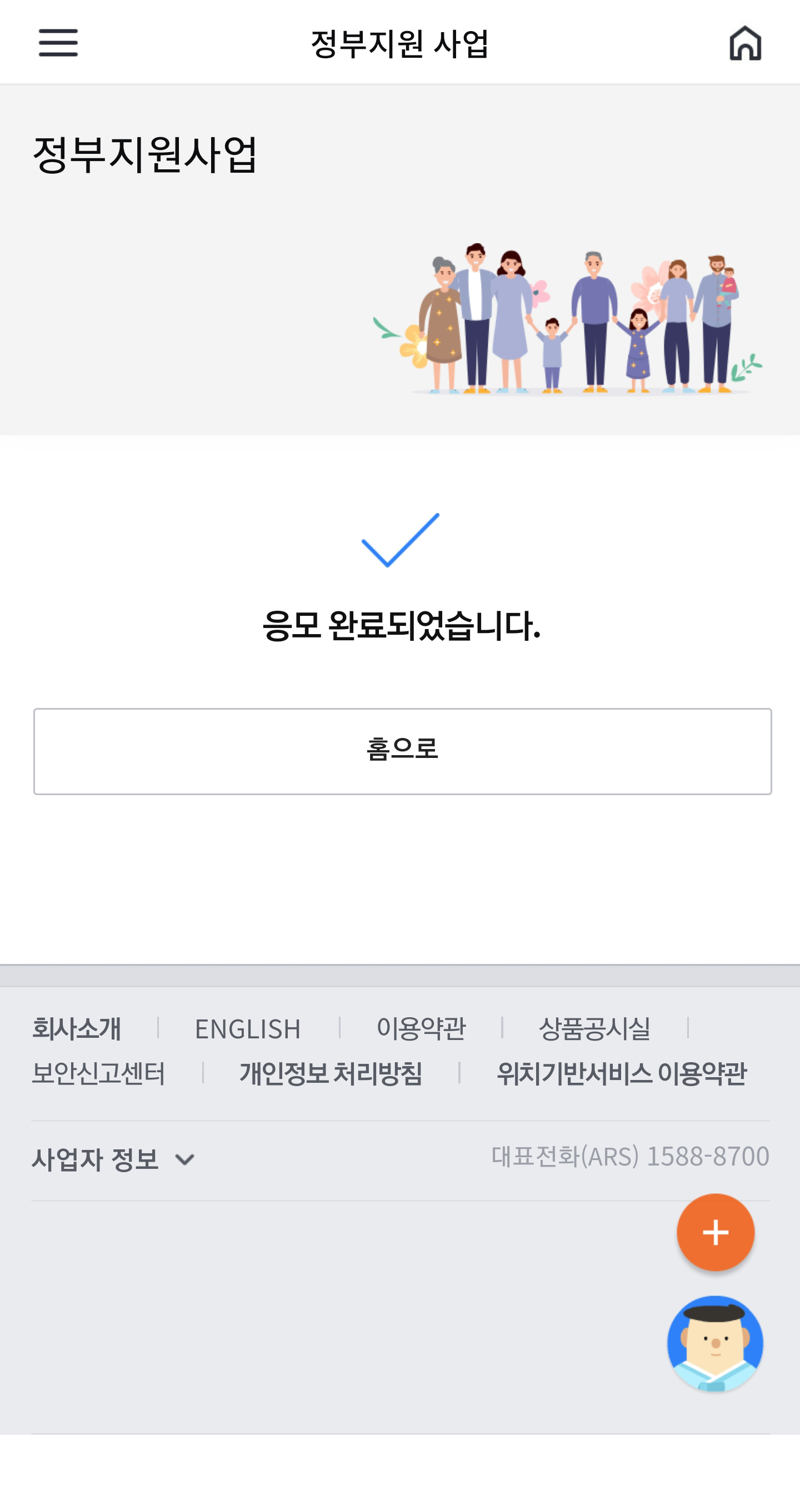Open 보안신고센터 link
This screenshot has height=1512, width=800.
(x=98, y=1073)
